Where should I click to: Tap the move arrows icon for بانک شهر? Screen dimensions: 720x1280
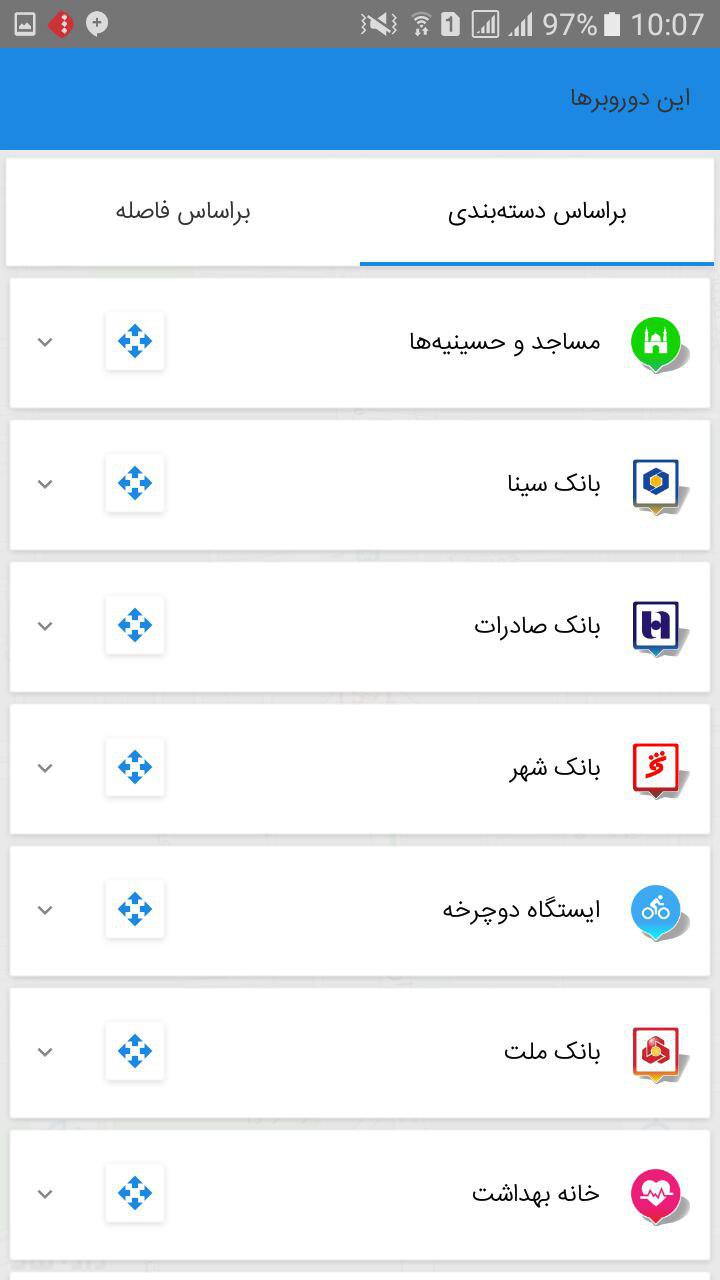pyautogui.click(x=135, y=768)
